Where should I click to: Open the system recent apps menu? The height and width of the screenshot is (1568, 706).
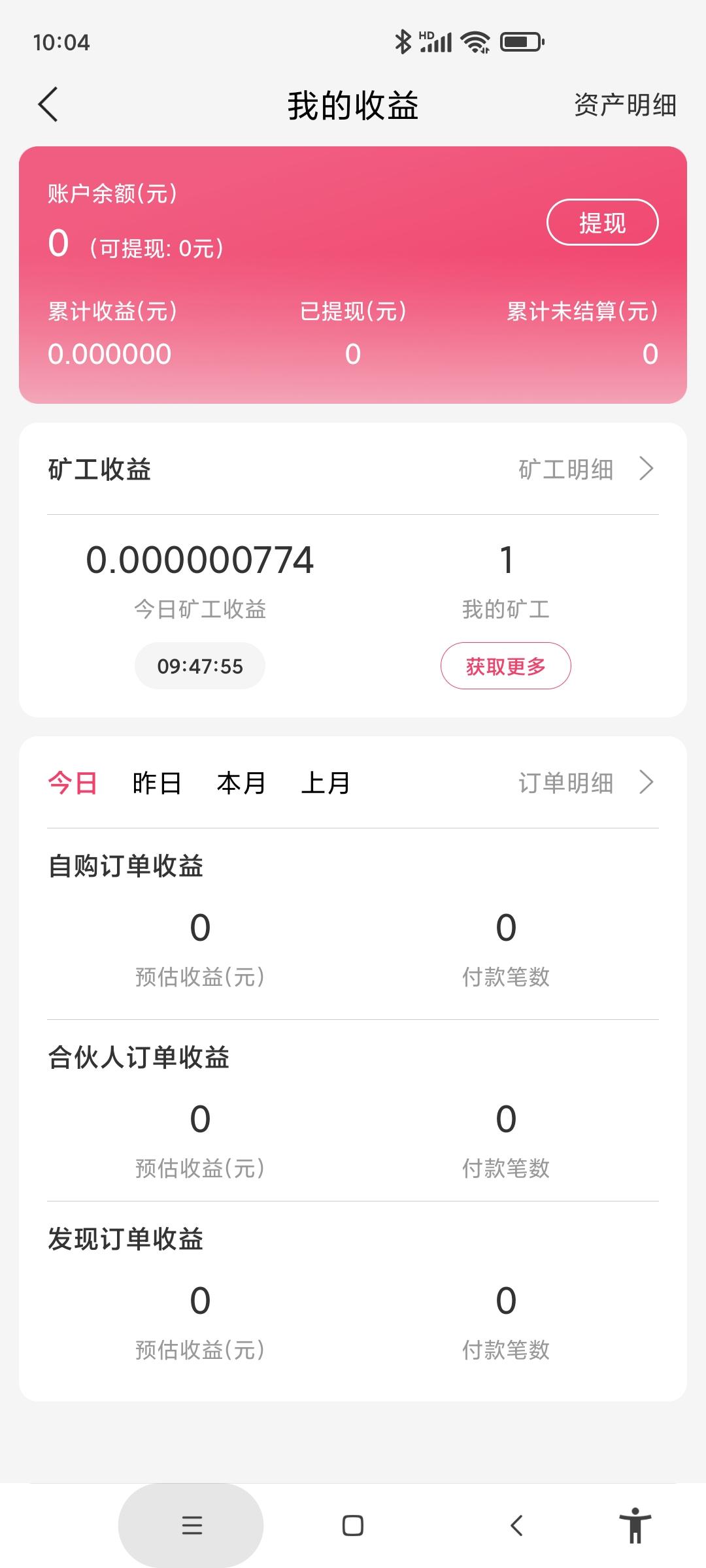click(192, 1525)
